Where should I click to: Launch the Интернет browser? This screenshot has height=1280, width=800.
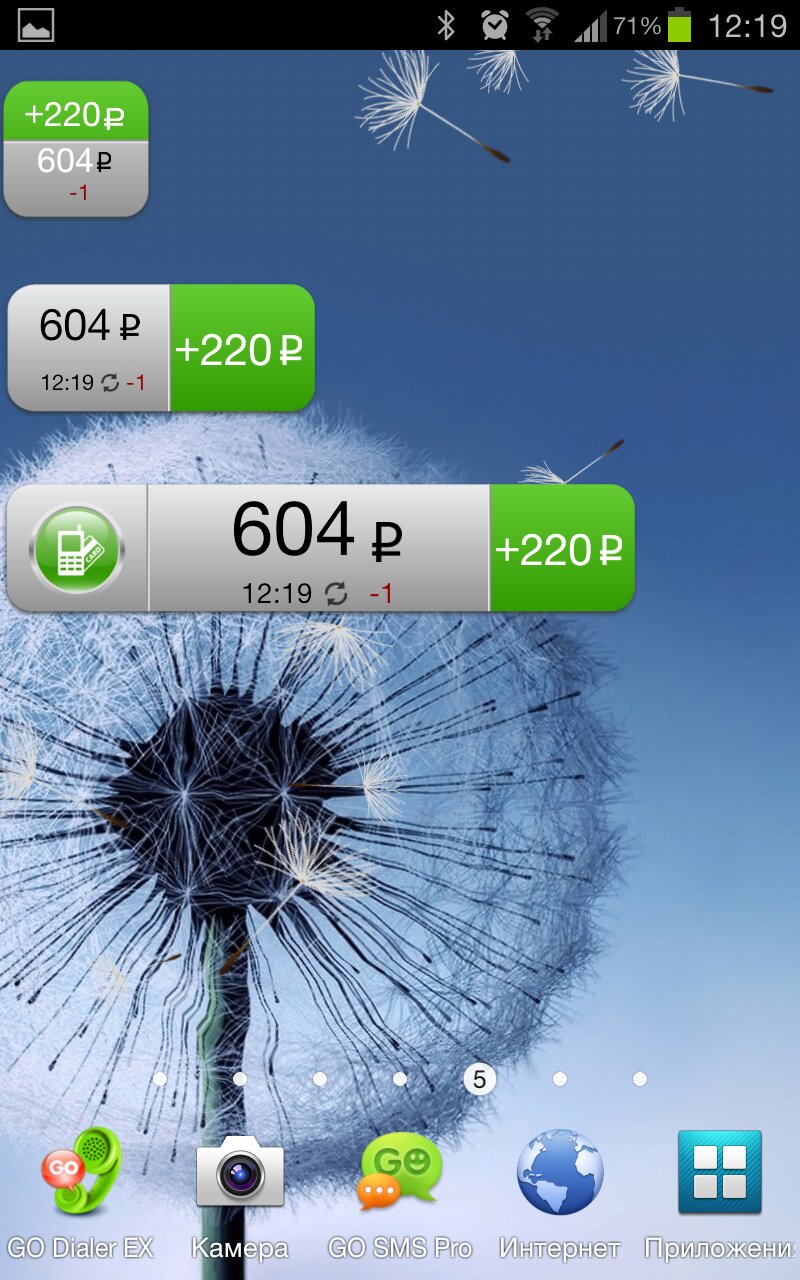coord(560,1175)
